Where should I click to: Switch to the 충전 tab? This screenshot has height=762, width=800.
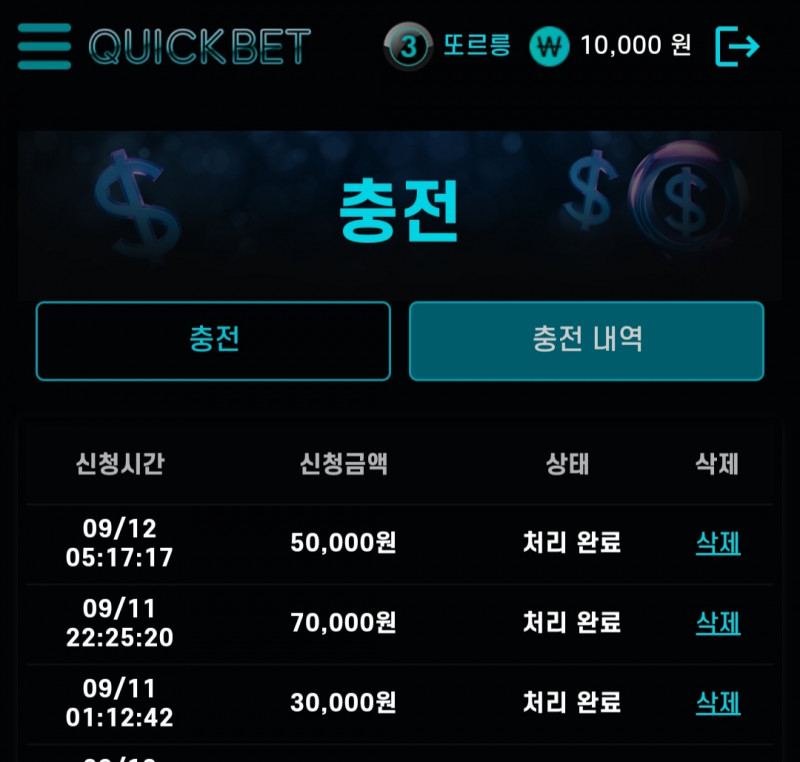(213, 341)
